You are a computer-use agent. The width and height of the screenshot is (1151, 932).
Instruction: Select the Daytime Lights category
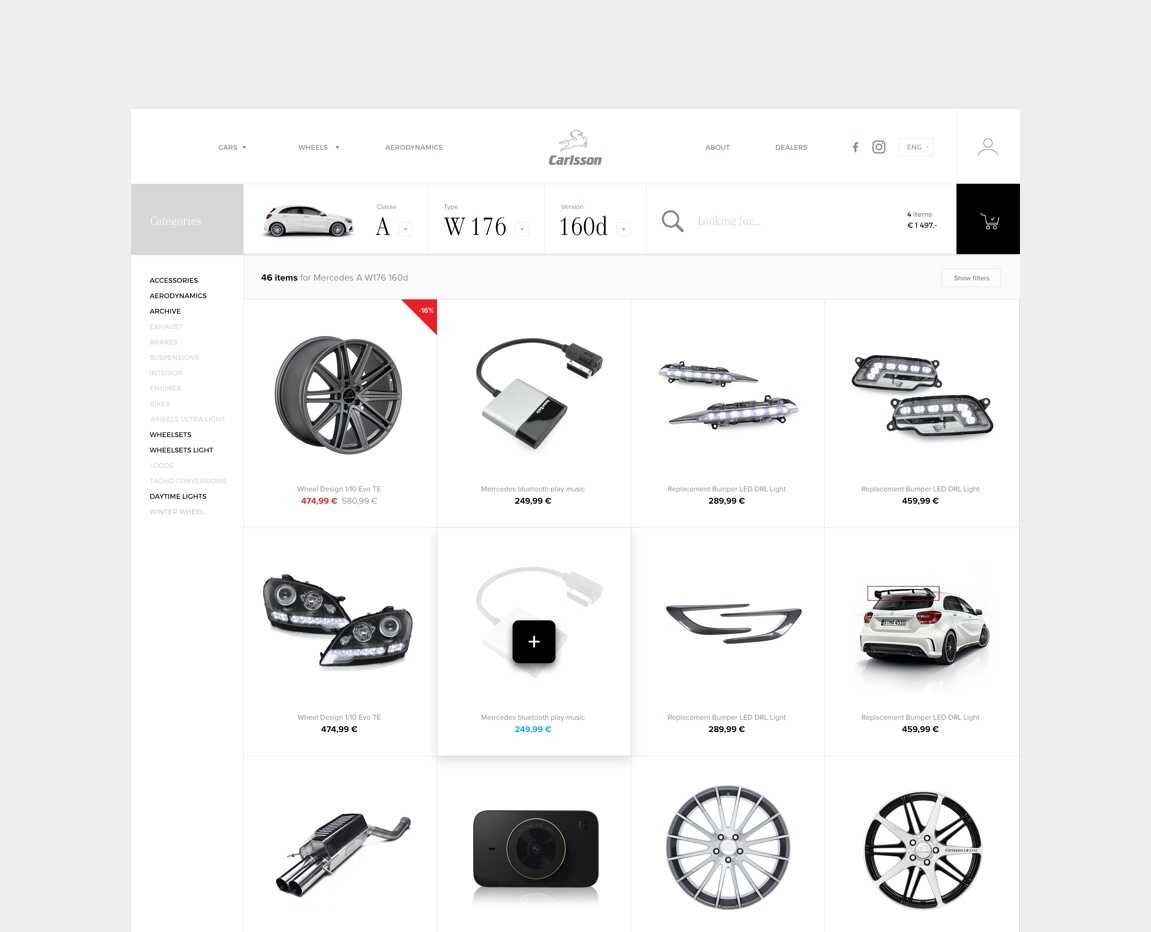(x=178, y=496)
